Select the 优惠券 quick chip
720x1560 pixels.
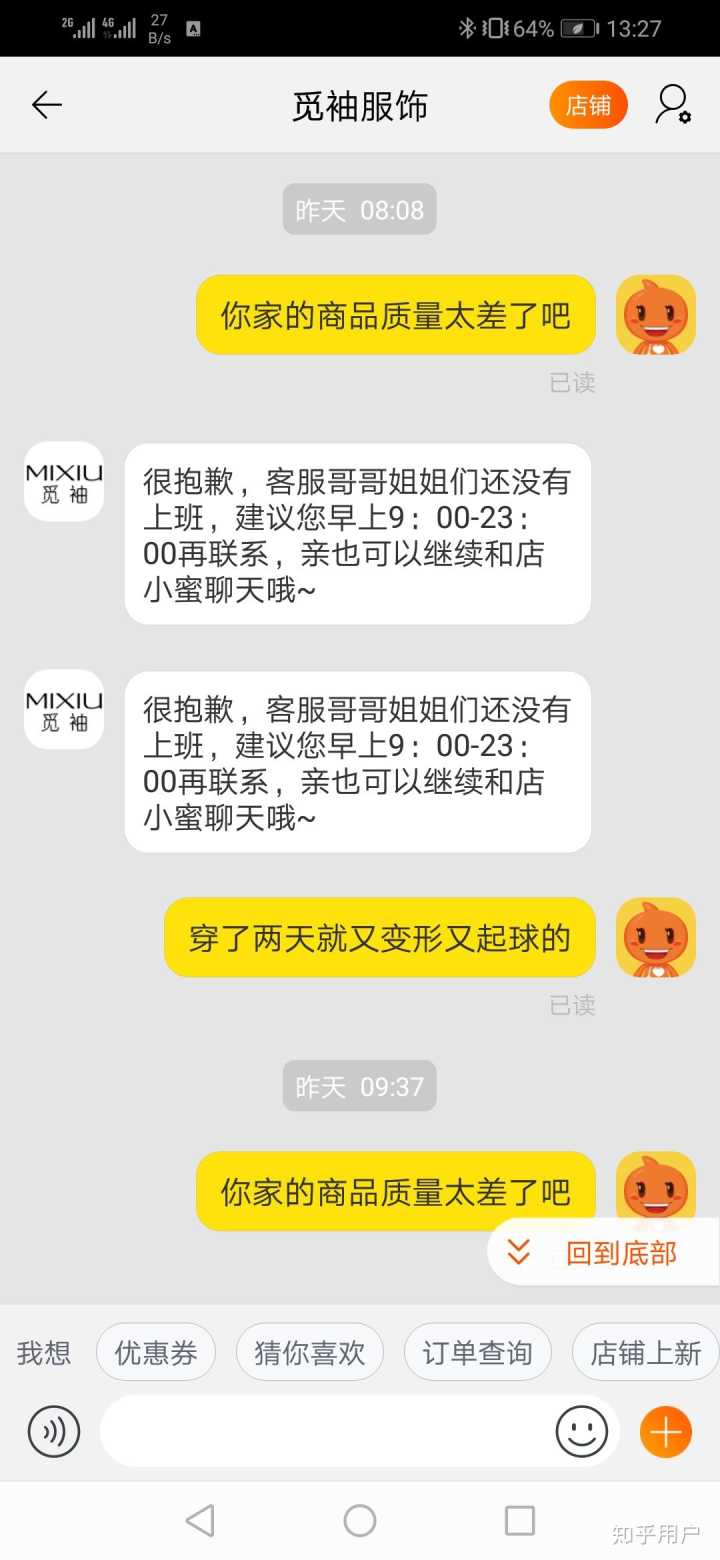pos(156,1353)
